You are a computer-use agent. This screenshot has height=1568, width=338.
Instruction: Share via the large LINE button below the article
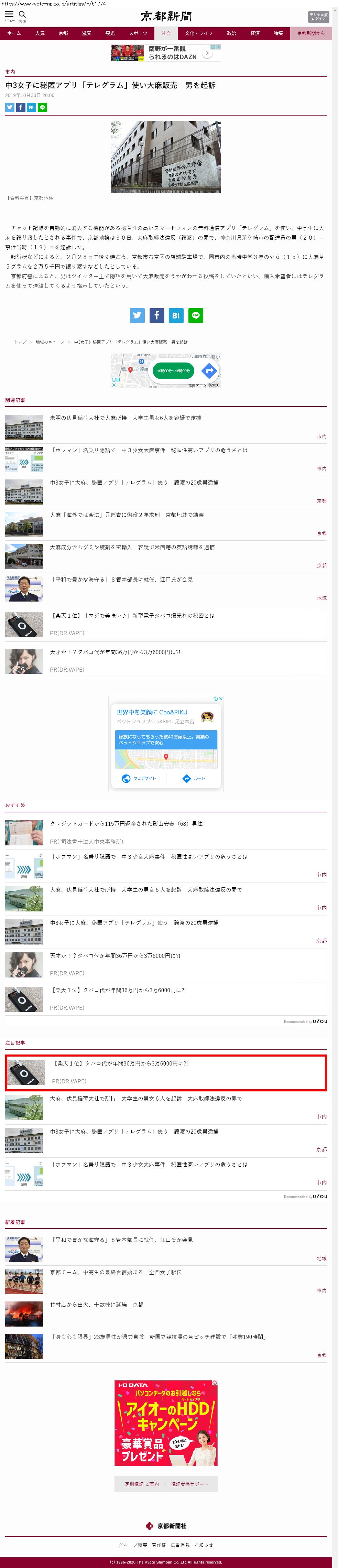[196, 315]
